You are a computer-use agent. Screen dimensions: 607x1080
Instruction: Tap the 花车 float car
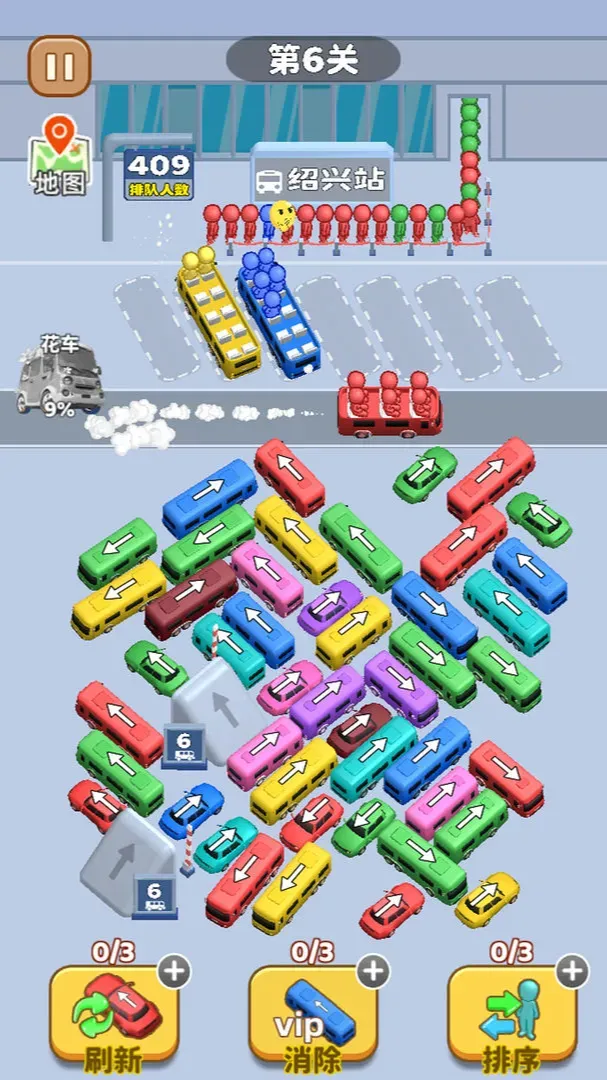(x=60, y=380)
